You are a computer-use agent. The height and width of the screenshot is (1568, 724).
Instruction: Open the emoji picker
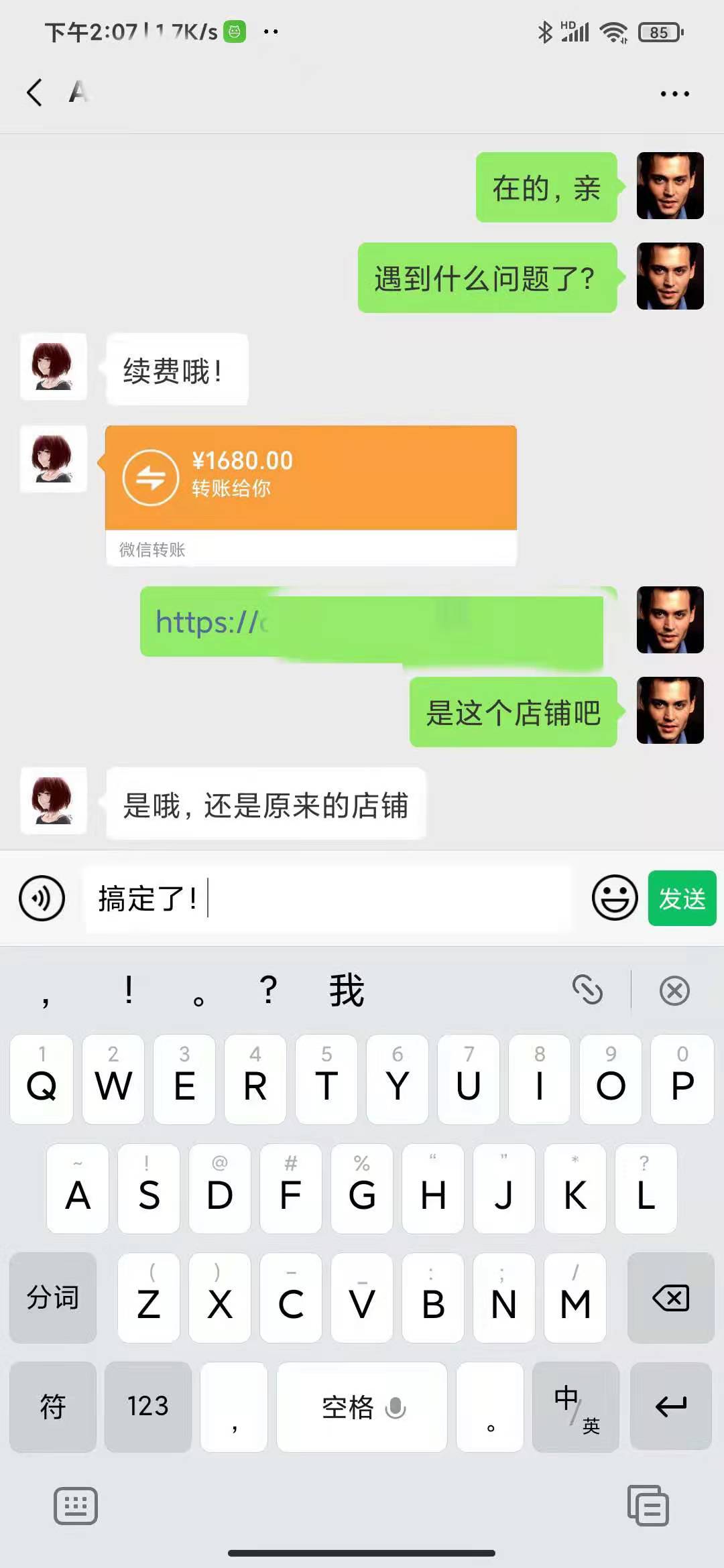tap(614, 898)
